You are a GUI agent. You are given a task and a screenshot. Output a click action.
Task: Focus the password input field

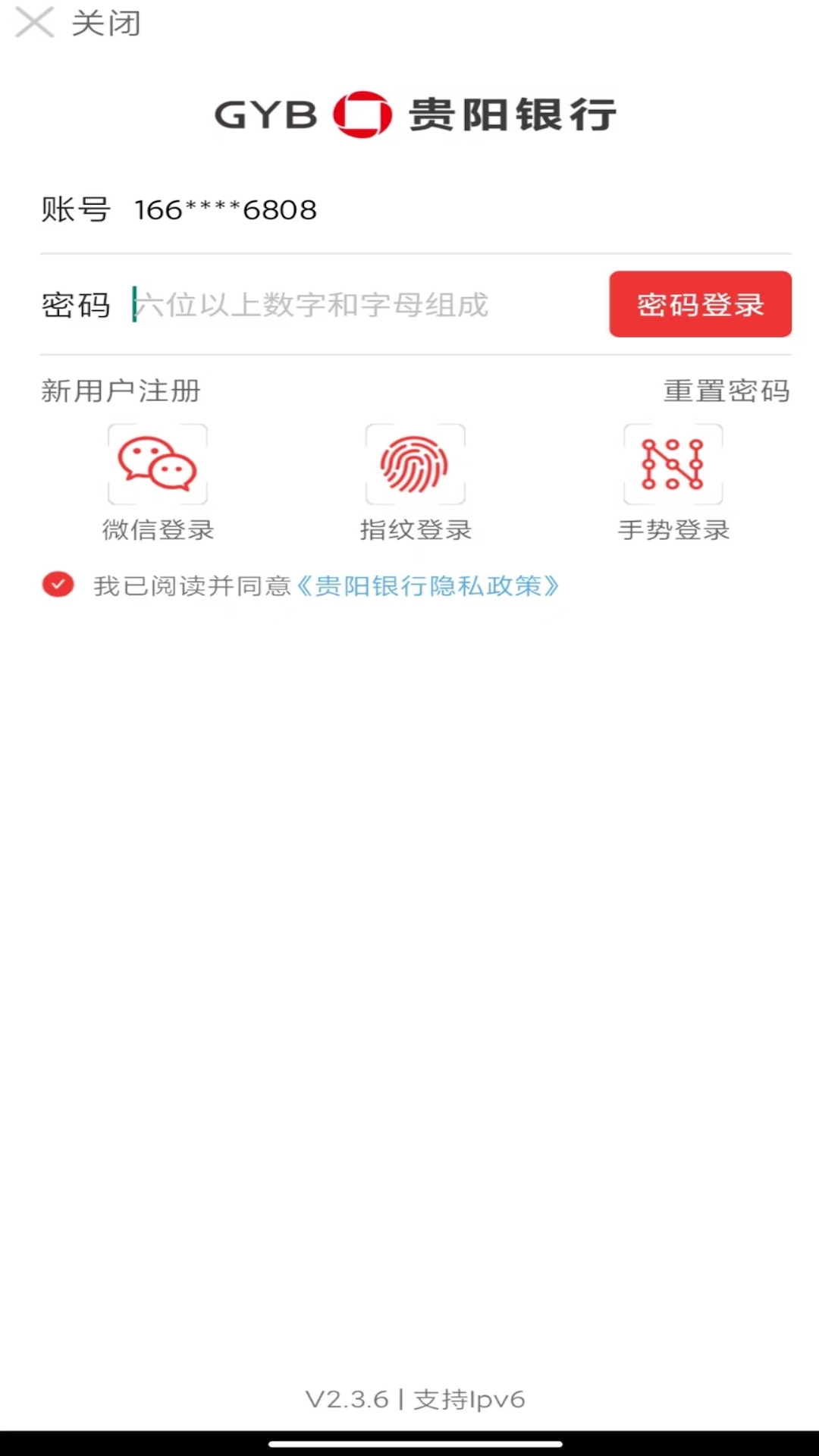coord(364,305)
